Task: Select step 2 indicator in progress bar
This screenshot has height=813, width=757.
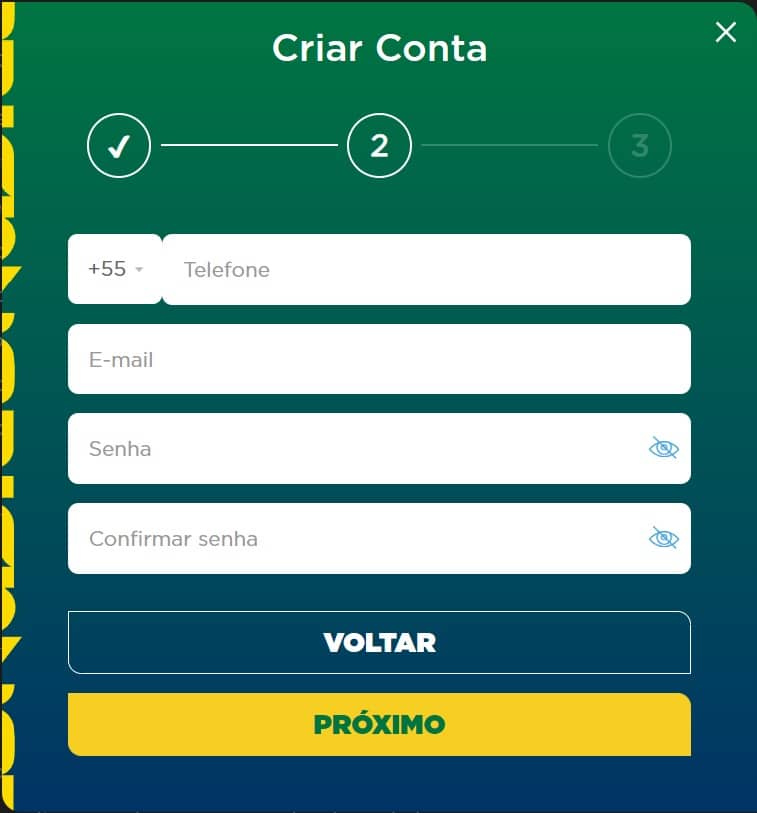Action: pyautogui.click(x=379, y=145)
